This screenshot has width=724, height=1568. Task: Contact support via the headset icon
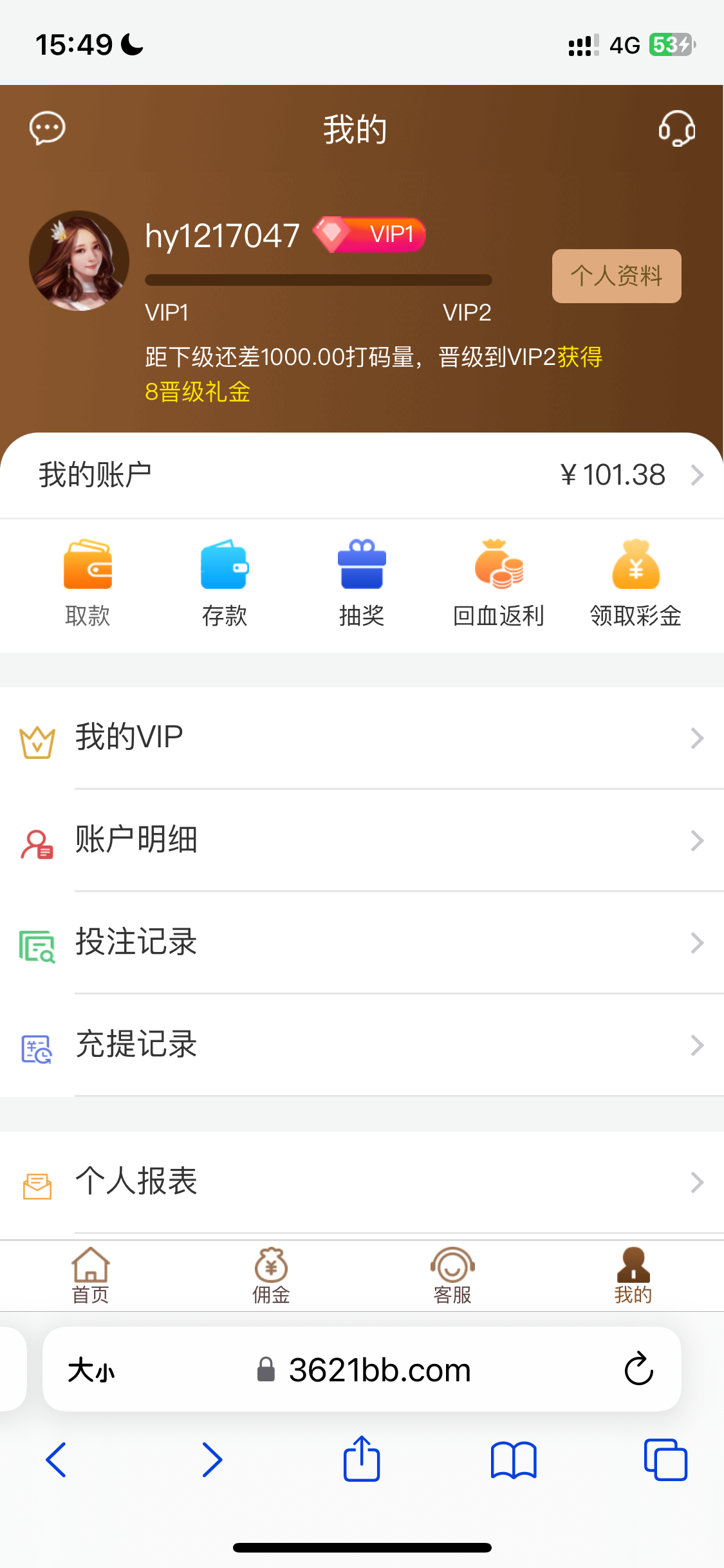coord(676,128)
